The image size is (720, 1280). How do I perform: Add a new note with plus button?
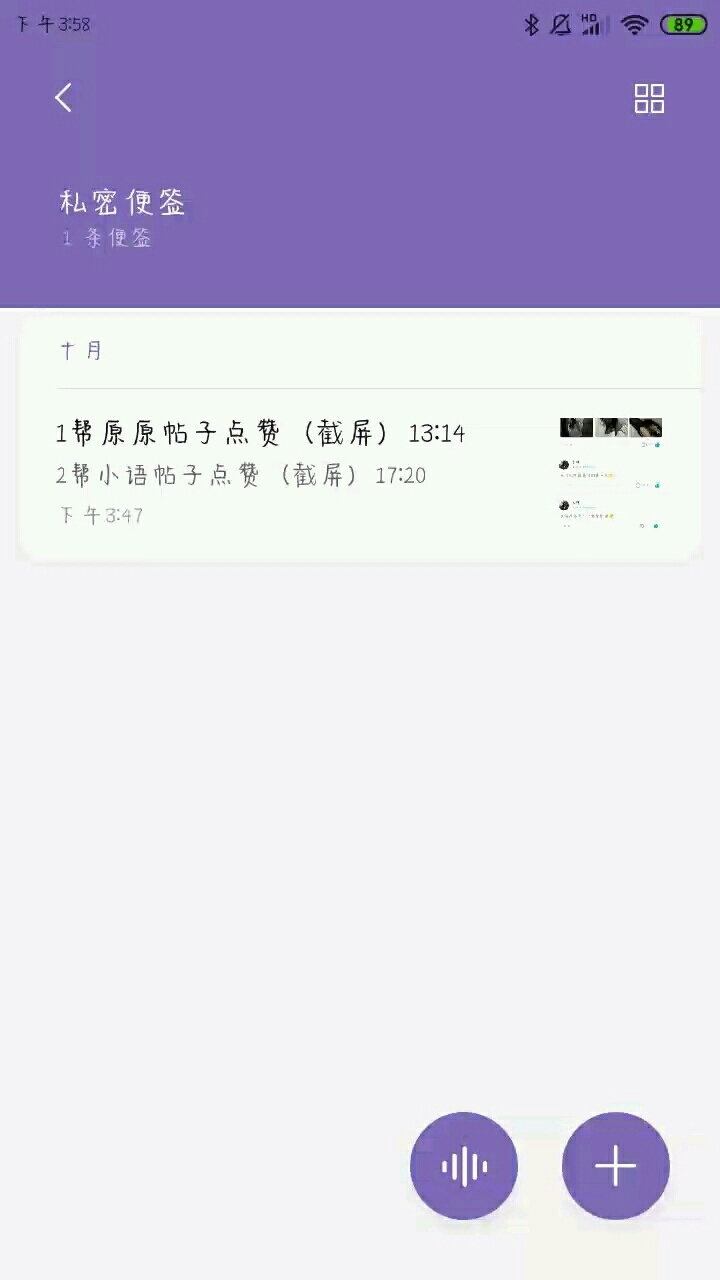(615, 1166)
